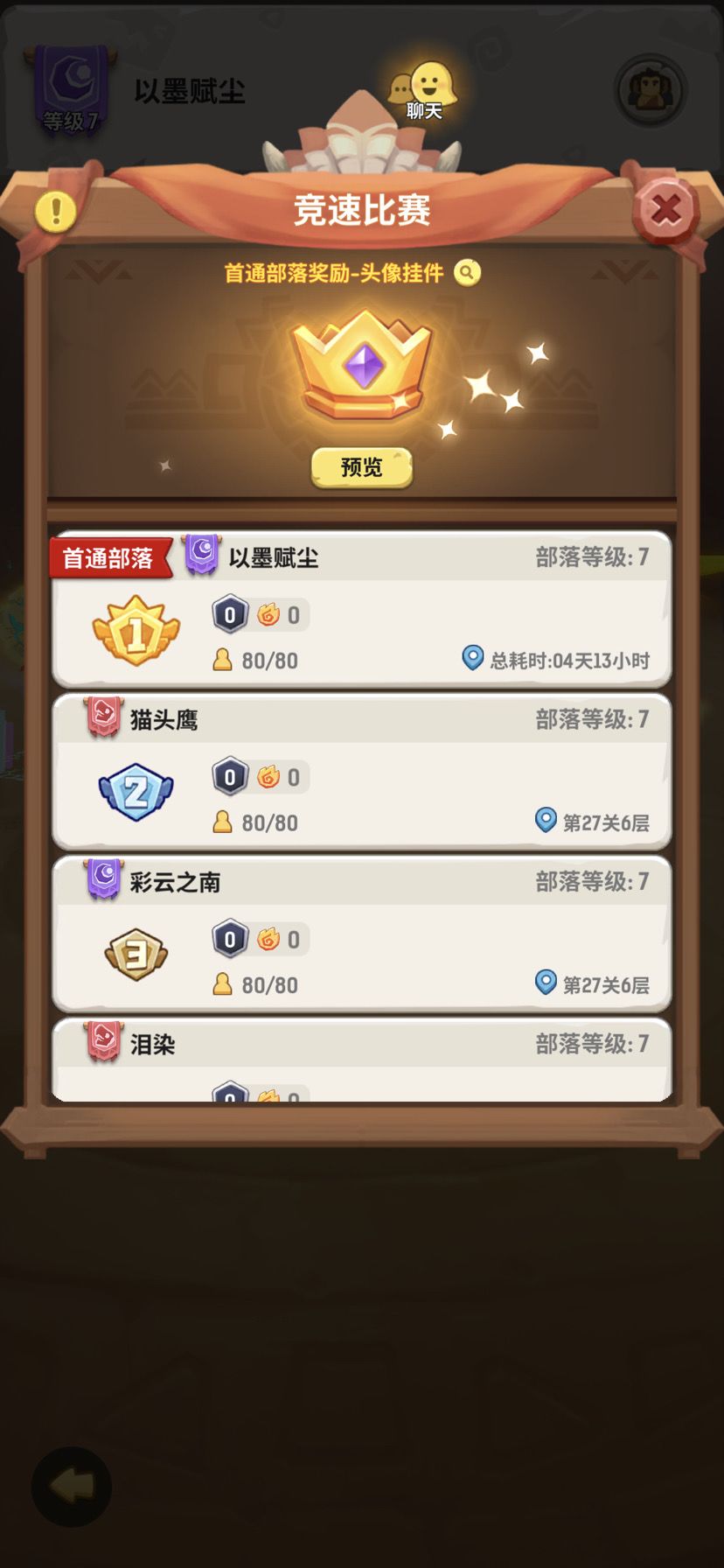Tap the yellow exclamation mark info icon
The width and height of the screenshot is (724, 1568).
tap(54, 210)
